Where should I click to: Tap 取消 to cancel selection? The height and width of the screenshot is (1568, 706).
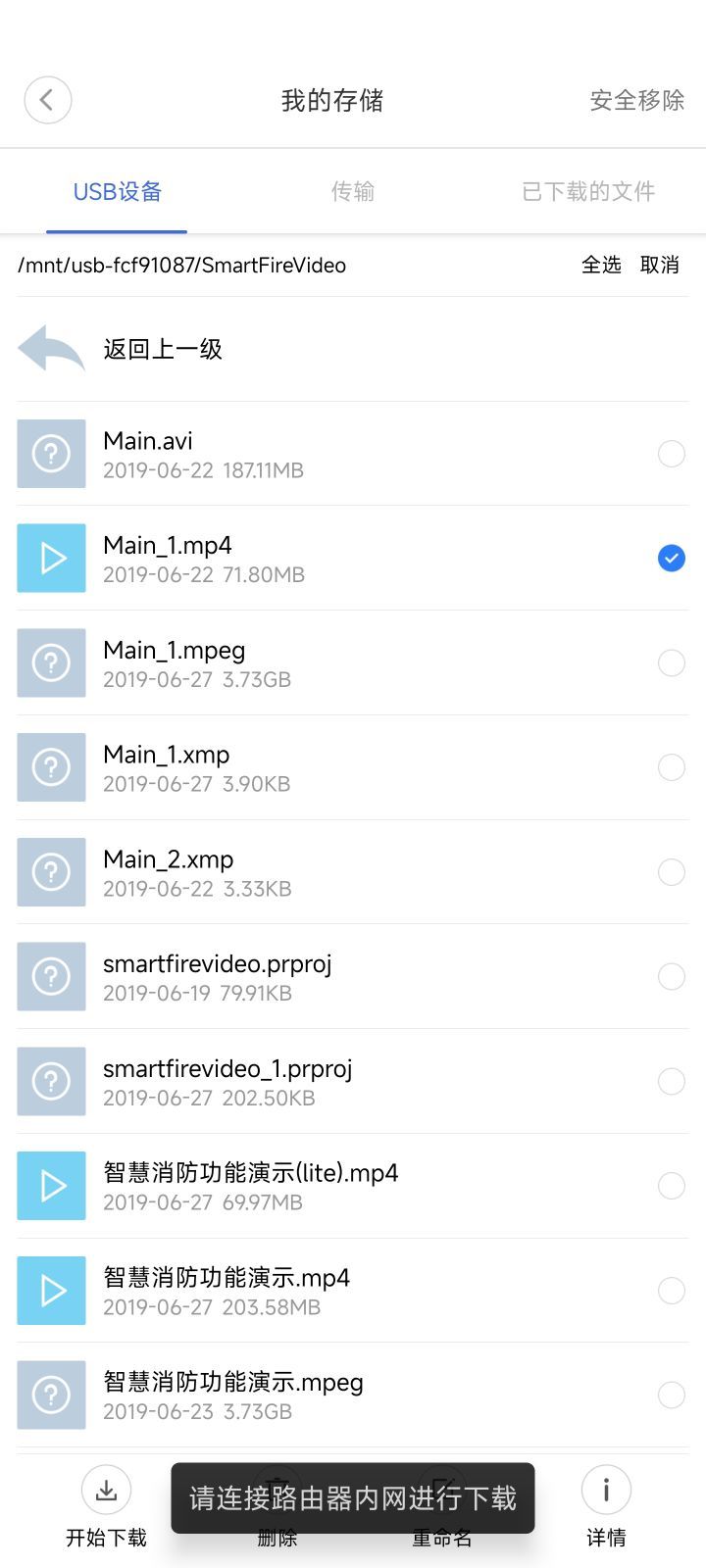point(659,265)
